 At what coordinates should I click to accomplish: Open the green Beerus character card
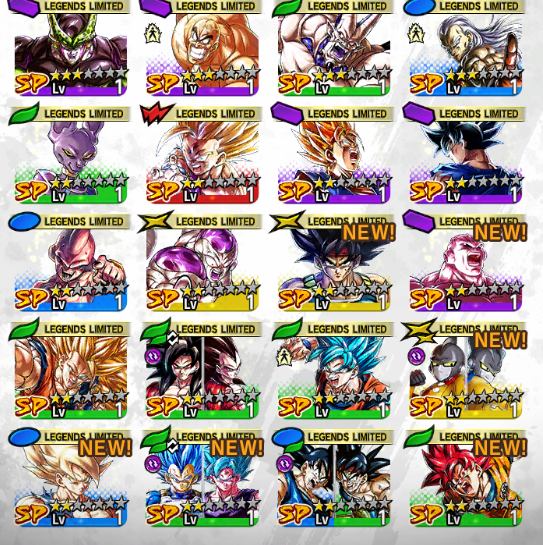[71, 155]
